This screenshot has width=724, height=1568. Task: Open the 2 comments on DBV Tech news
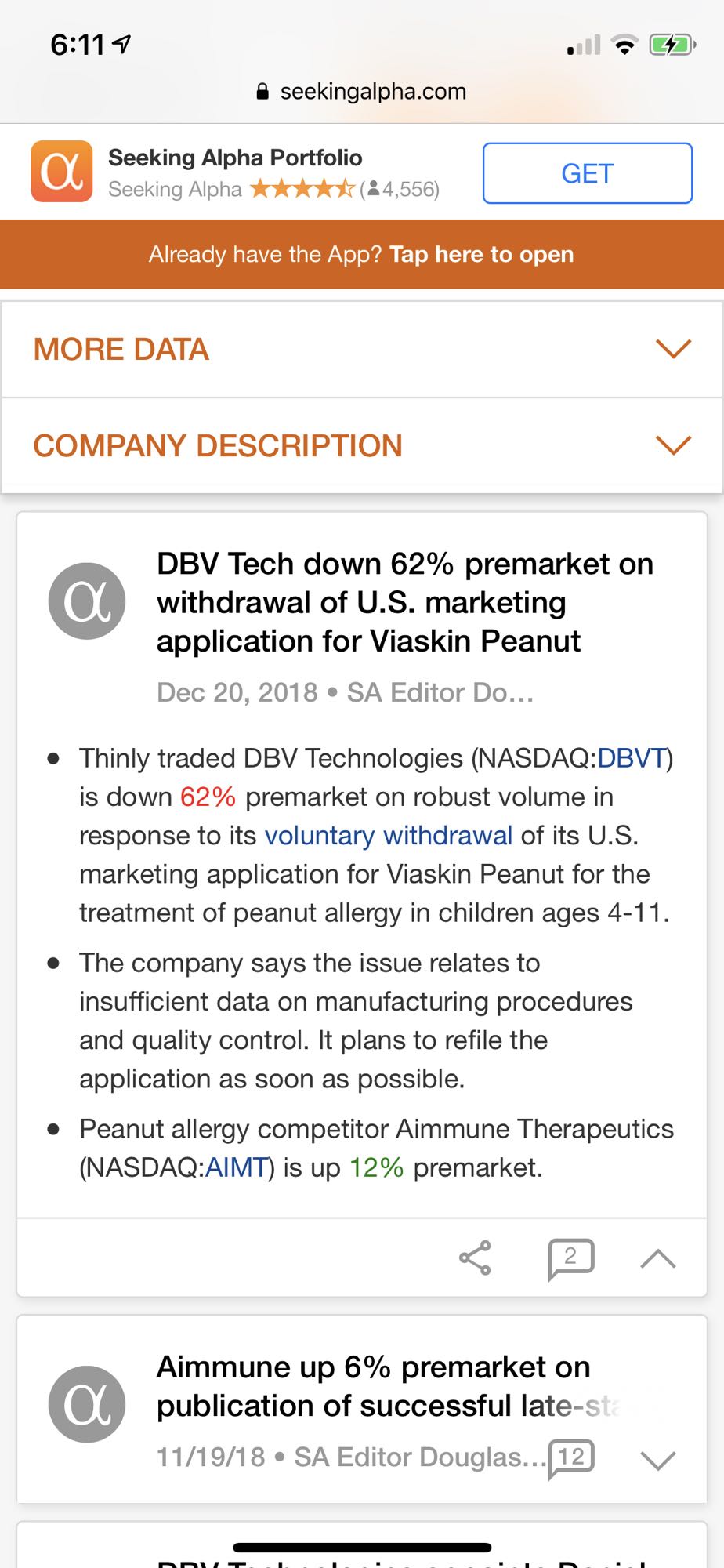570,1258
